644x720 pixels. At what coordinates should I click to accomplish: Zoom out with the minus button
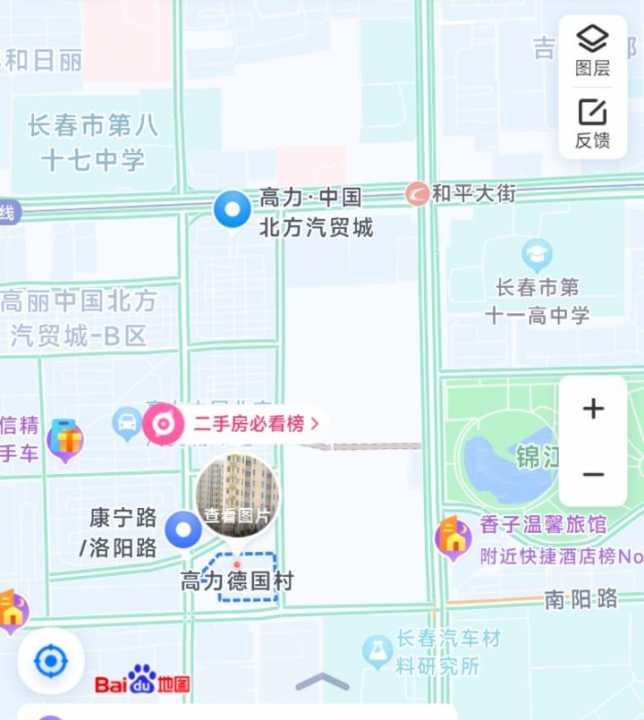click(593, 474)
